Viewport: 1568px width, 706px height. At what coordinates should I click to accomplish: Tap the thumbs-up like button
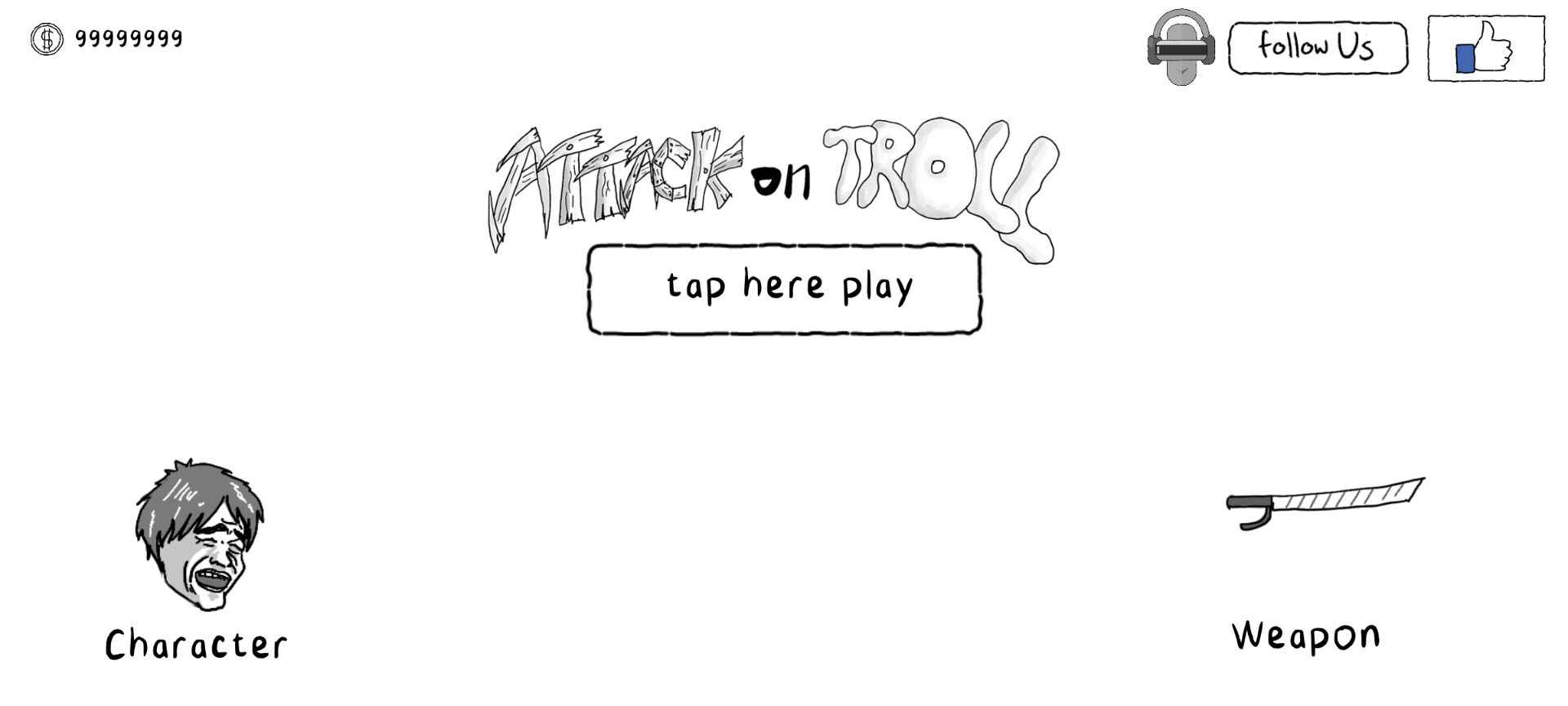pos(1485,48)
